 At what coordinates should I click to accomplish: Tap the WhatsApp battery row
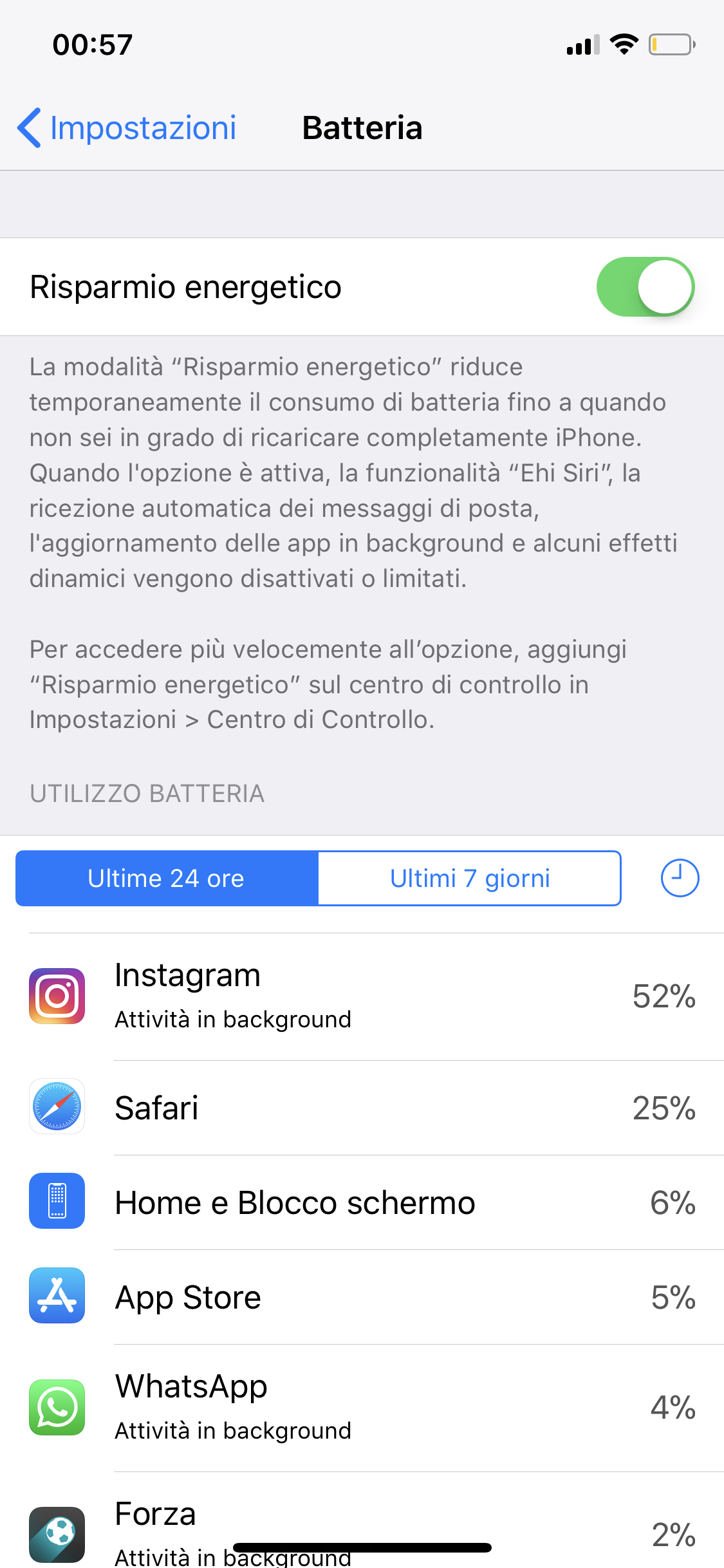click(362, 1408)
